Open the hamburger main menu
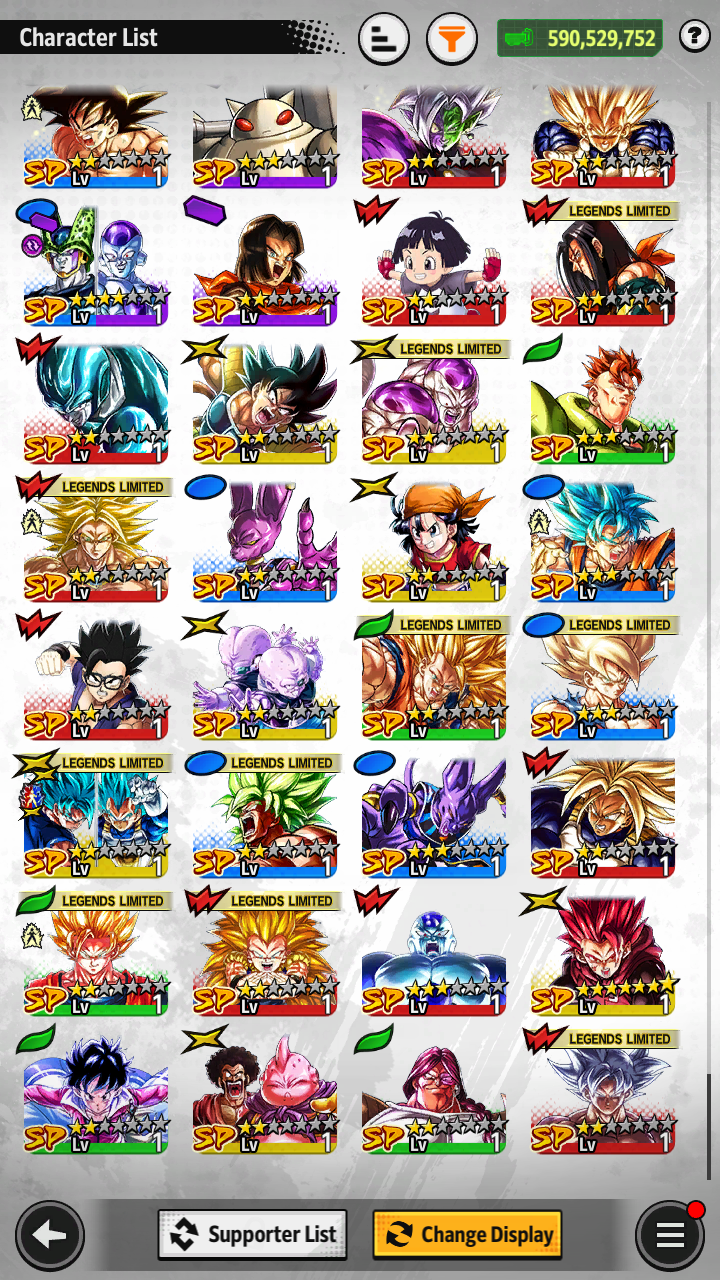720x1280 pixels. point(669,1235)
